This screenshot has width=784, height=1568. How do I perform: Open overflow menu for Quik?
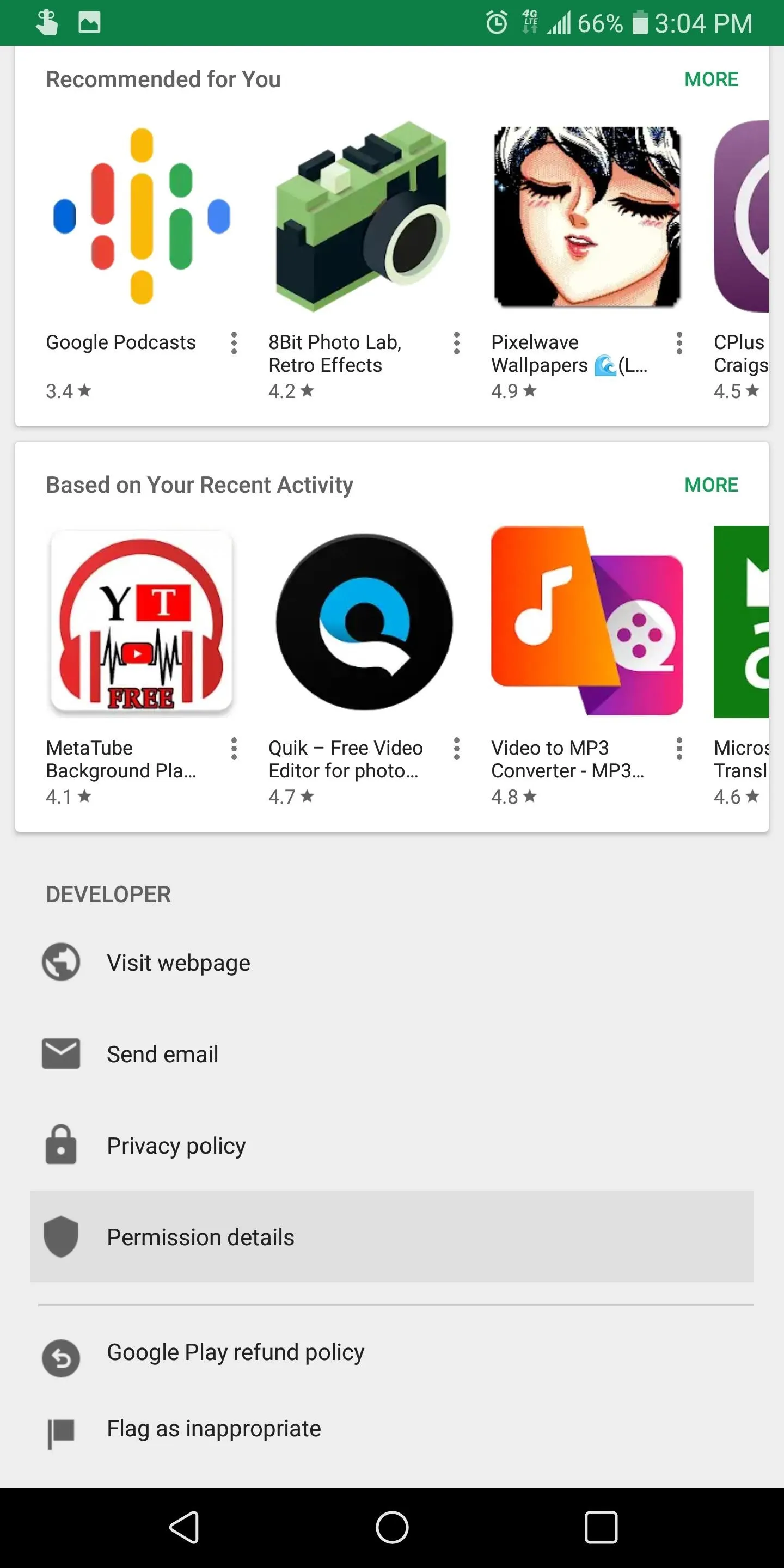(x=457, y=749)
